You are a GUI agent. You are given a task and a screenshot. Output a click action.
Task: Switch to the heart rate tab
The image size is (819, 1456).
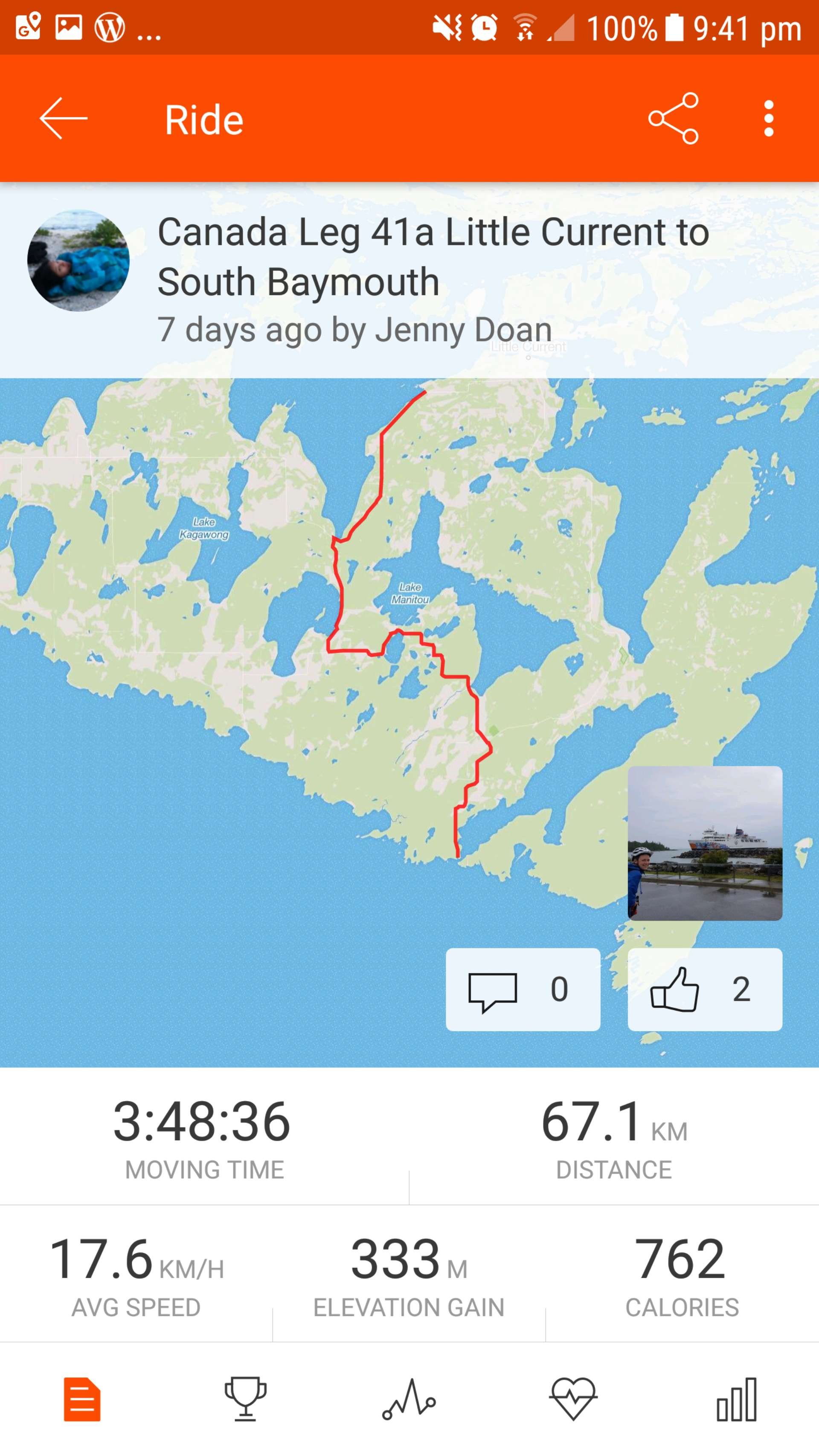tap(572, 1400)
